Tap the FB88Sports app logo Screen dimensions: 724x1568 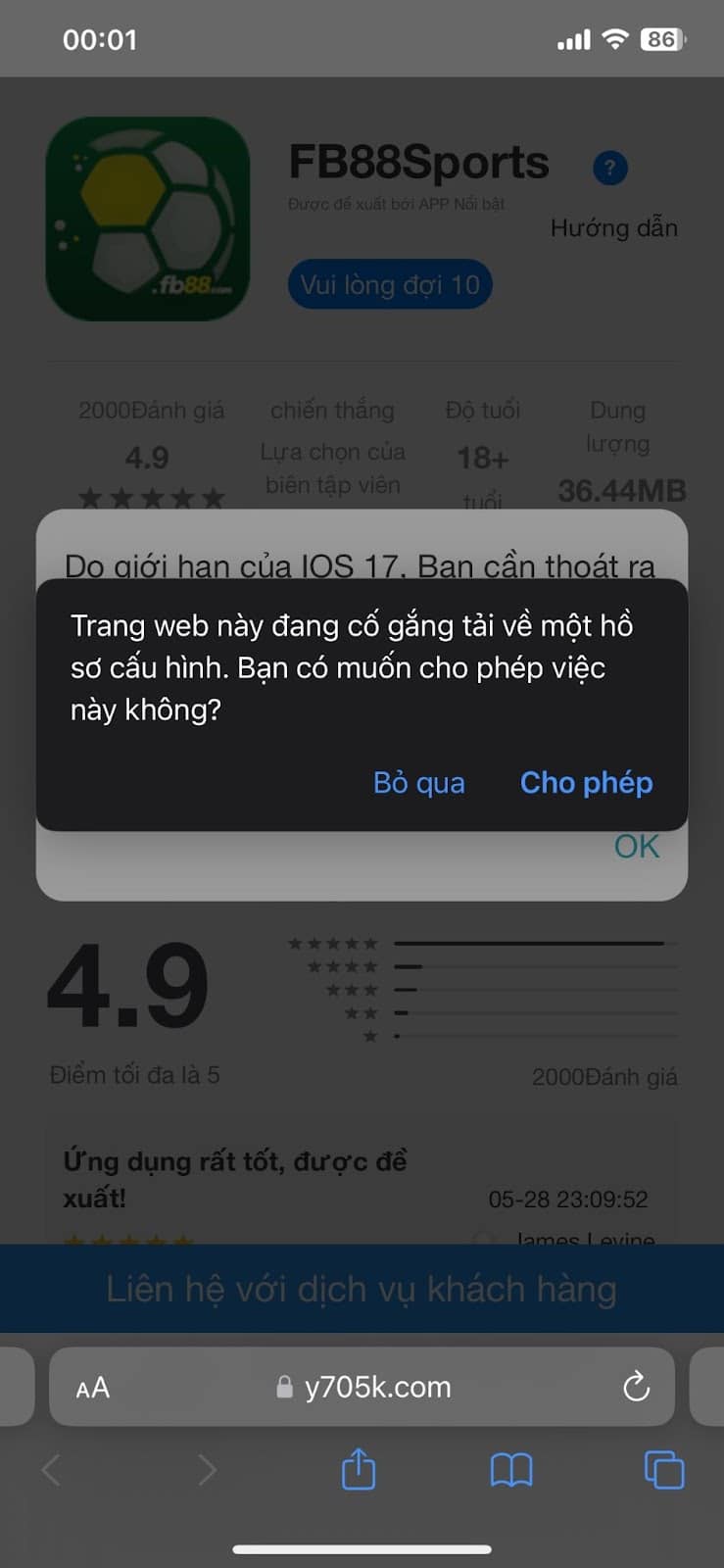click(147, 220)
